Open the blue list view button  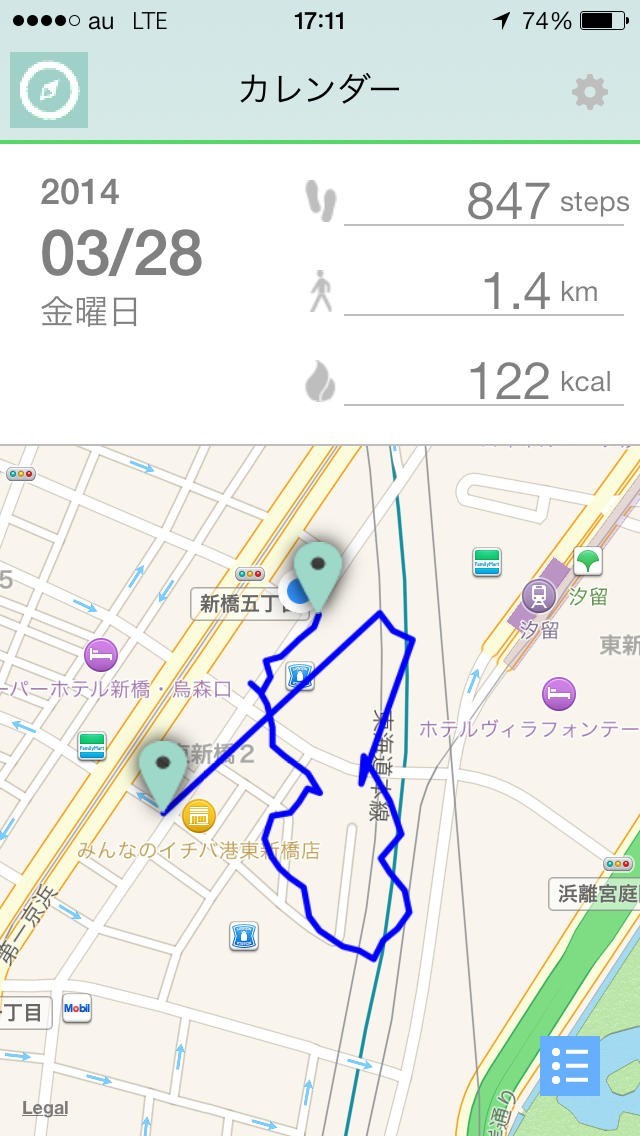570,1066
